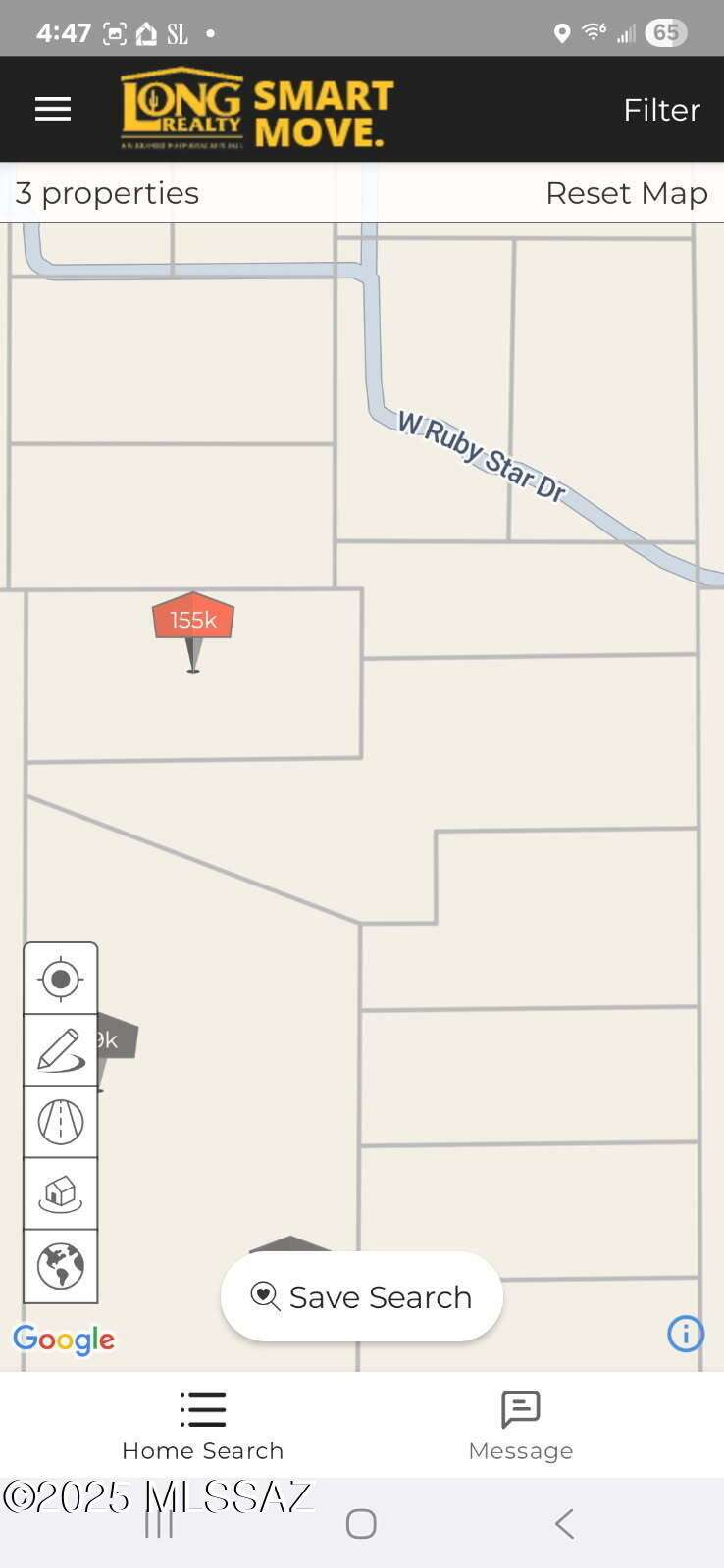Open the hamburger menu
Image resolution: width=724 pixels, height=1568 pixels.
click(53, 109)
